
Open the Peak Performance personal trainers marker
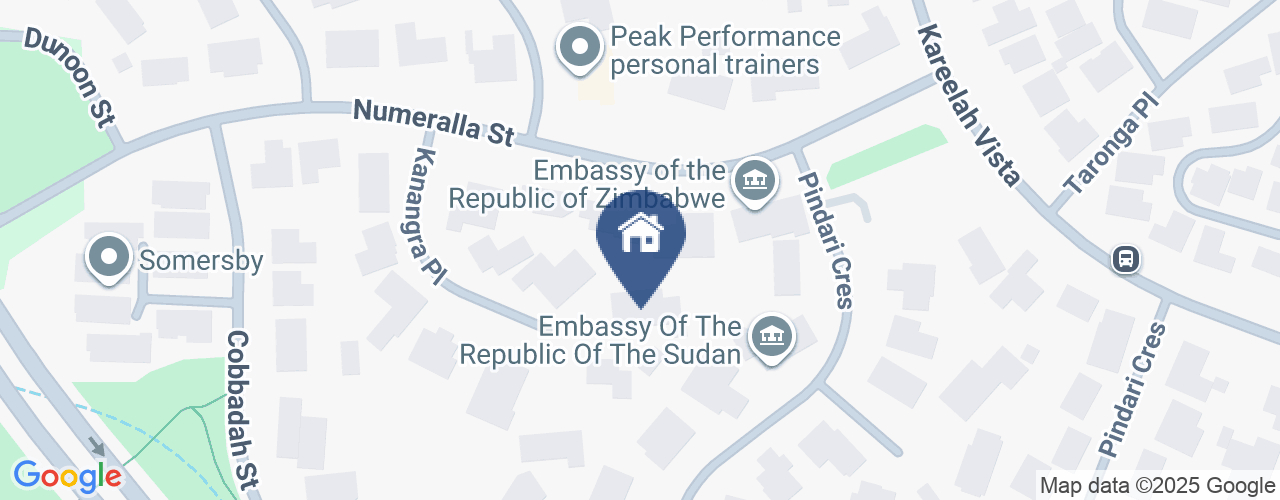click(x=578, y=47)
